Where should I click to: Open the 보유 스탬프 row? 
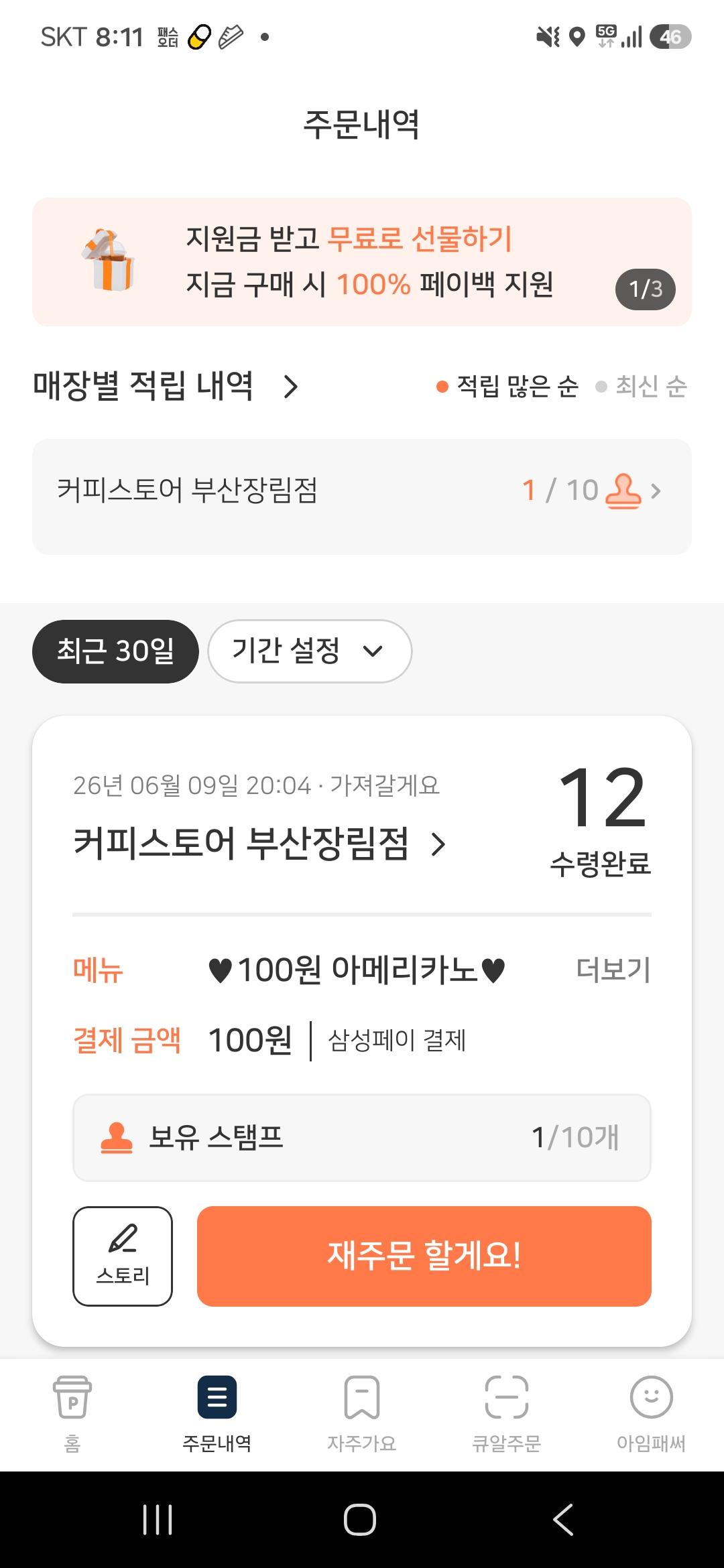pos(362,1138)
